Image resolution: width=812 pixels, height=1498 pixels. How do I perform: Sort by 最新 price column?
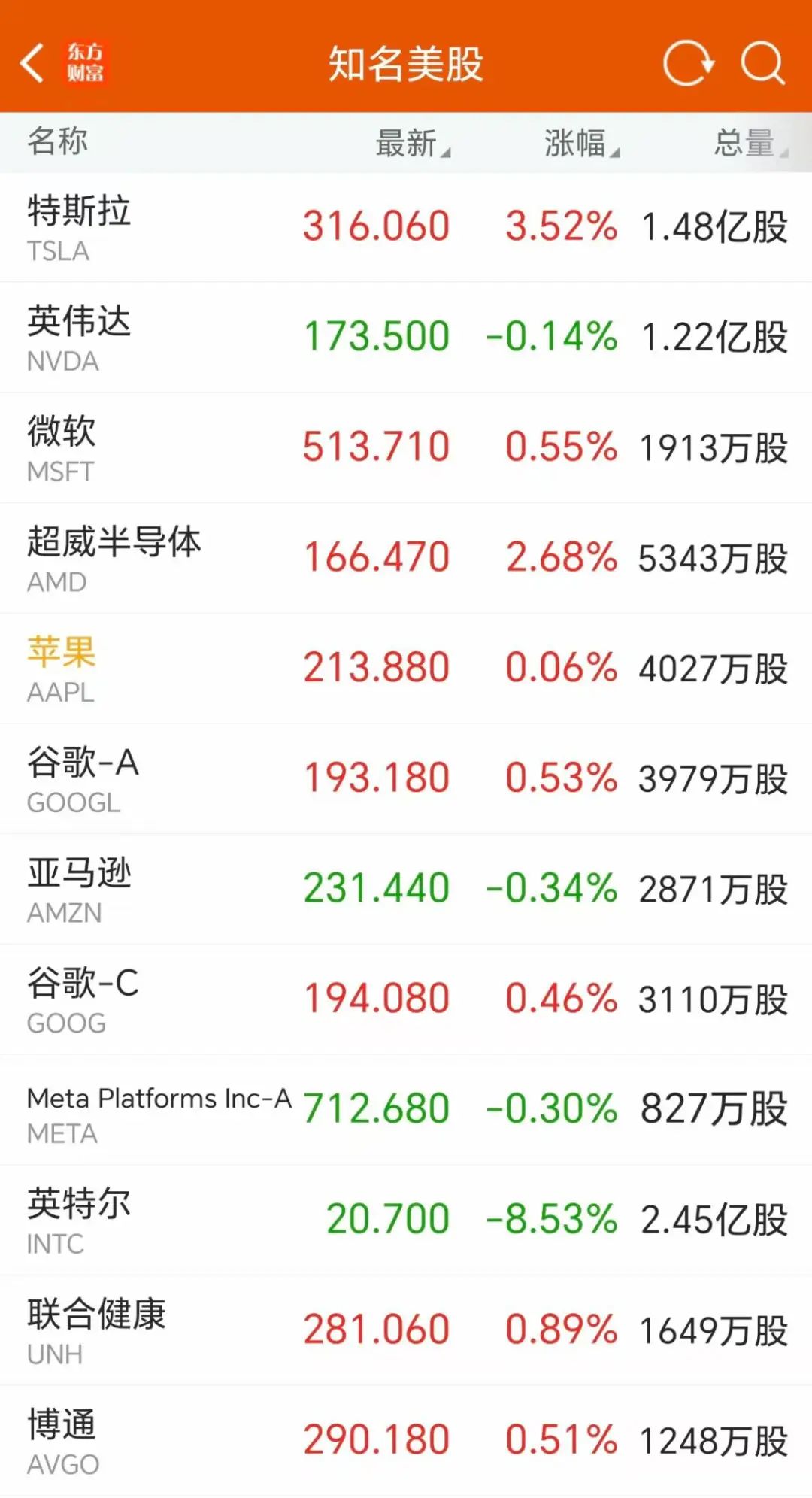click(x=413, y=143)
